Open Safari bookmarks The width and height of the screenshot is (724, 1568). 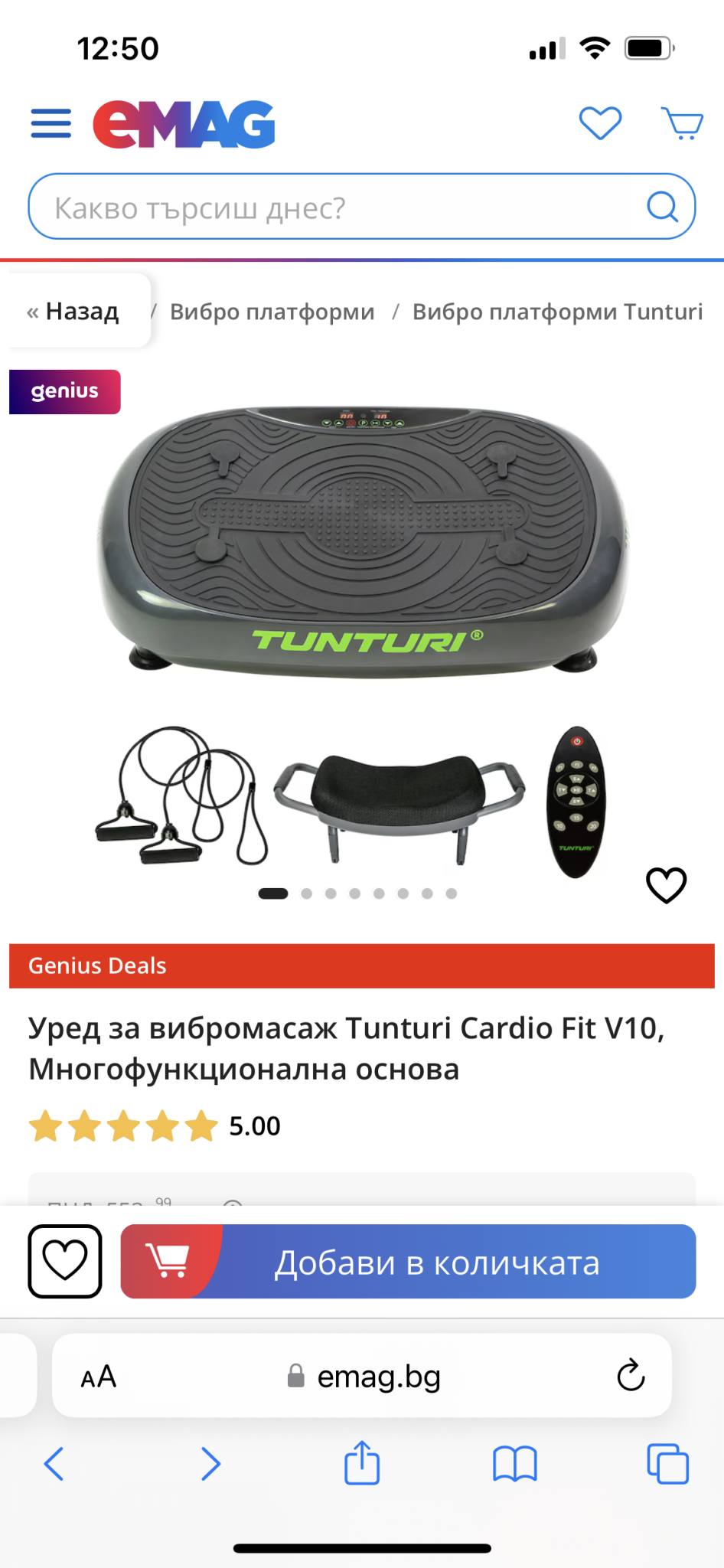(x=514, y=1464)
